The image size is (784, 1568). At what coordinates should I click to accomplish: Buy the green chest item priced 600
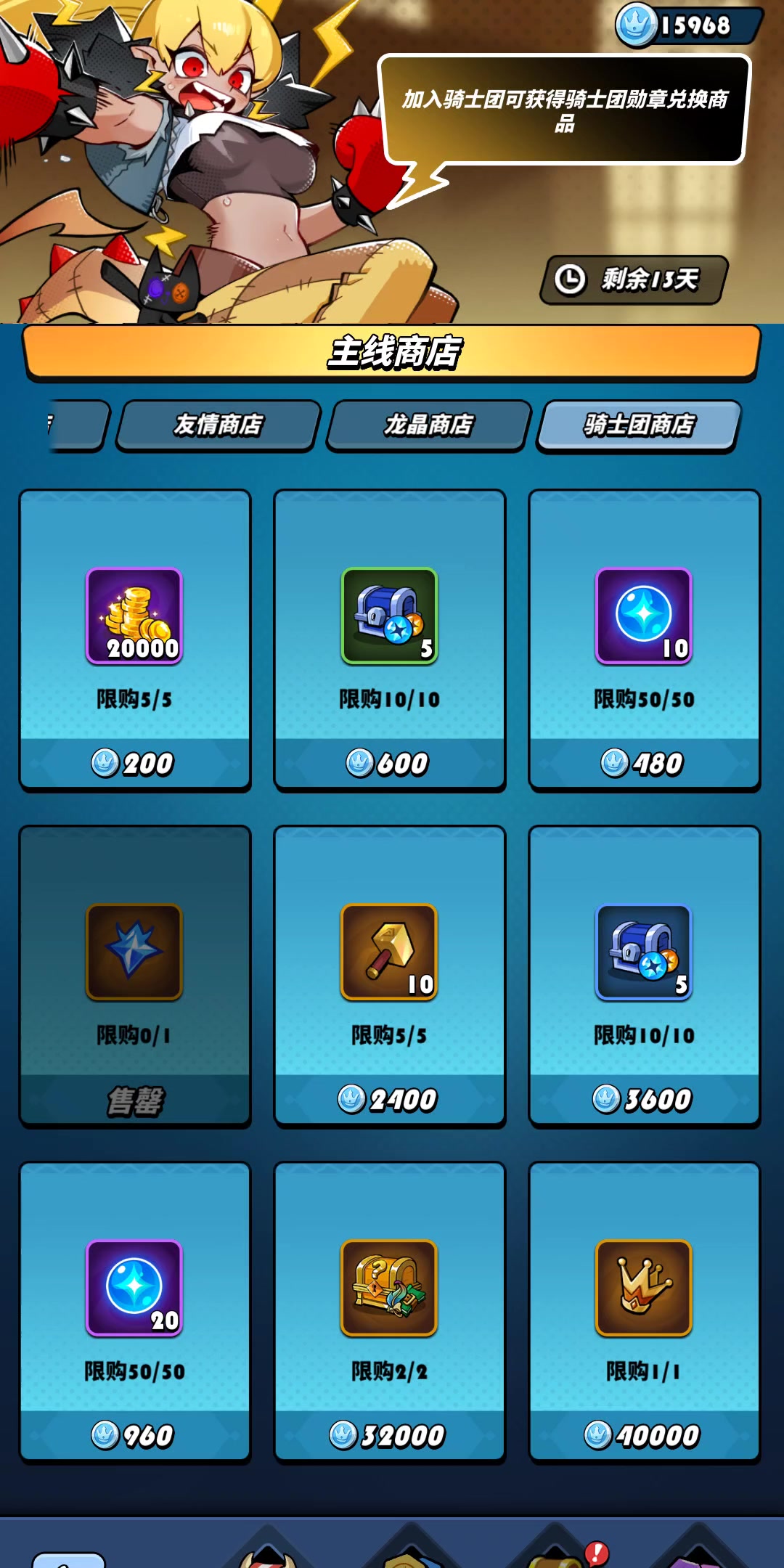point(390,640)
